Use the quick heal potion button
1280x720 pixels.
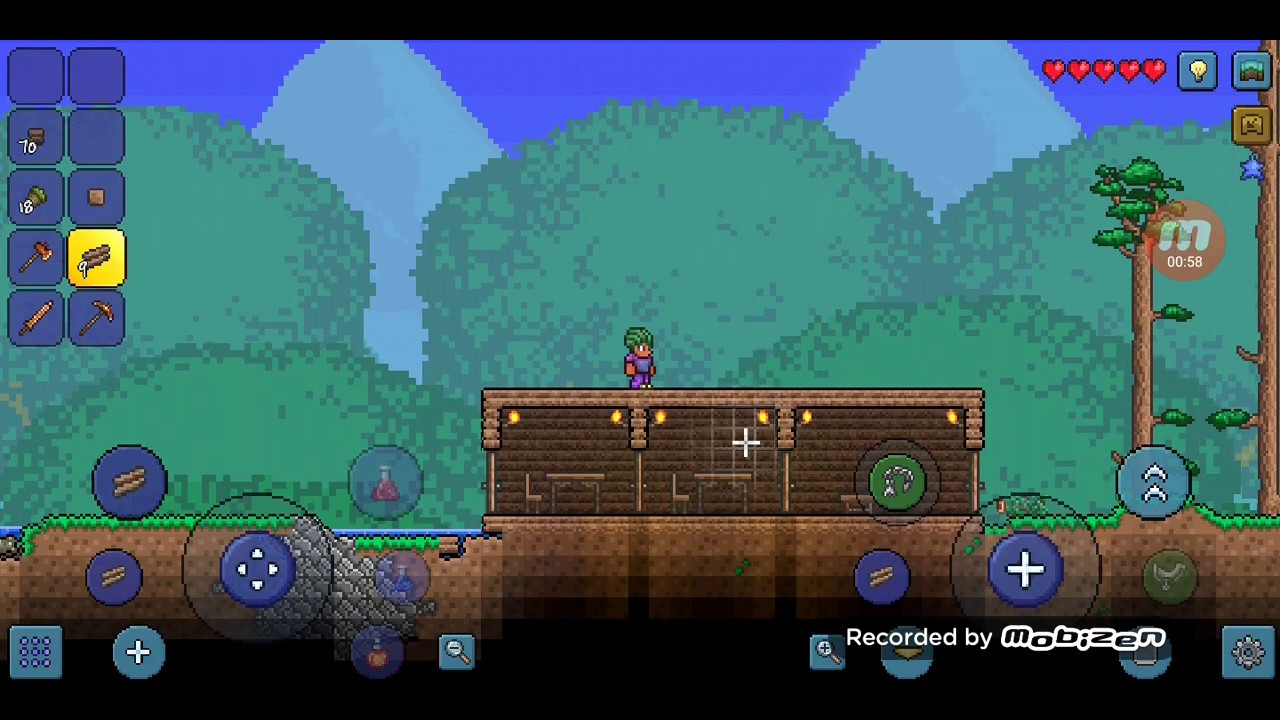(x=385, y=484)
